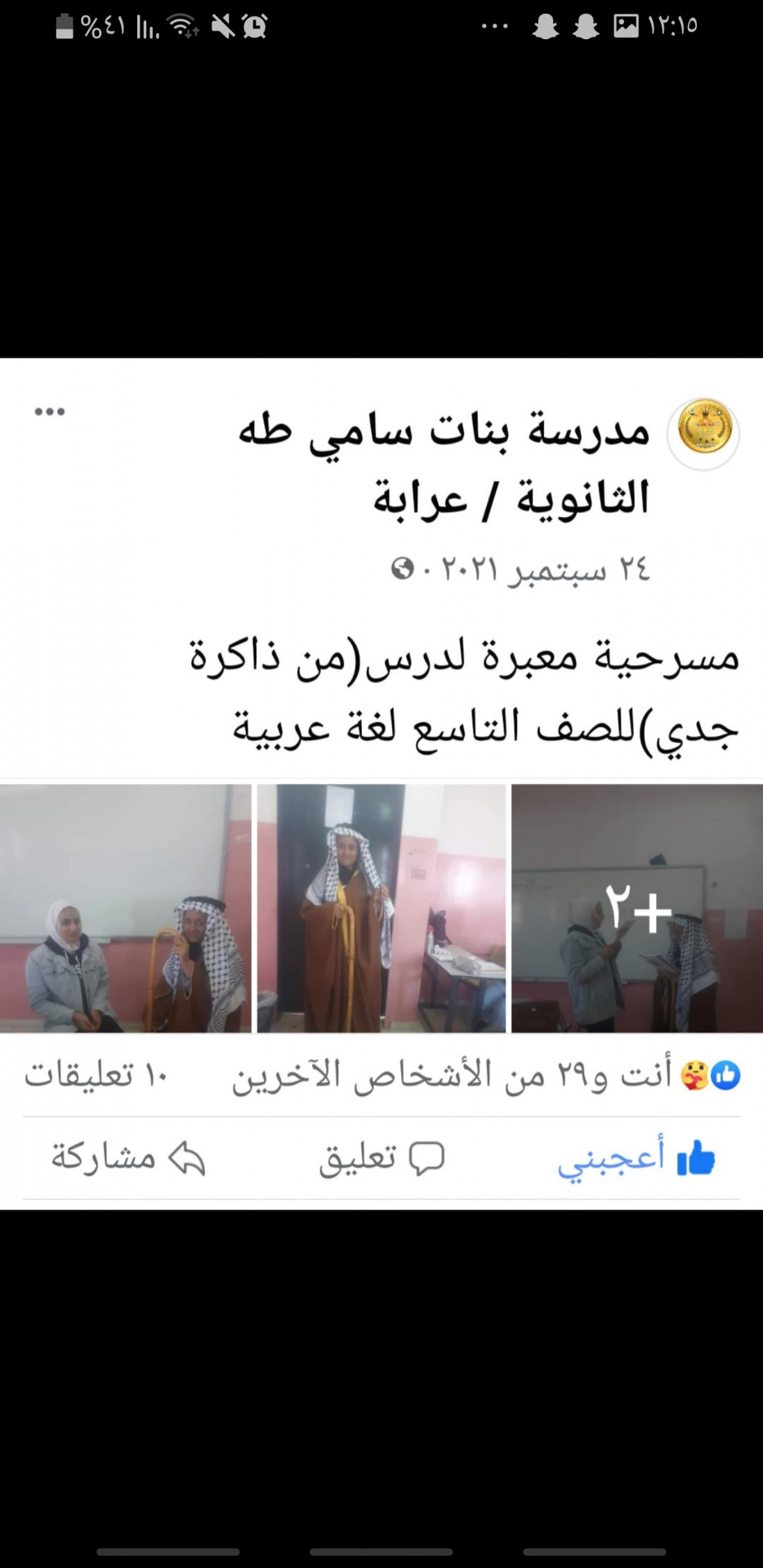View who reacted to this post
This screenshot has width=763, height=1568.
(487, 1076)
